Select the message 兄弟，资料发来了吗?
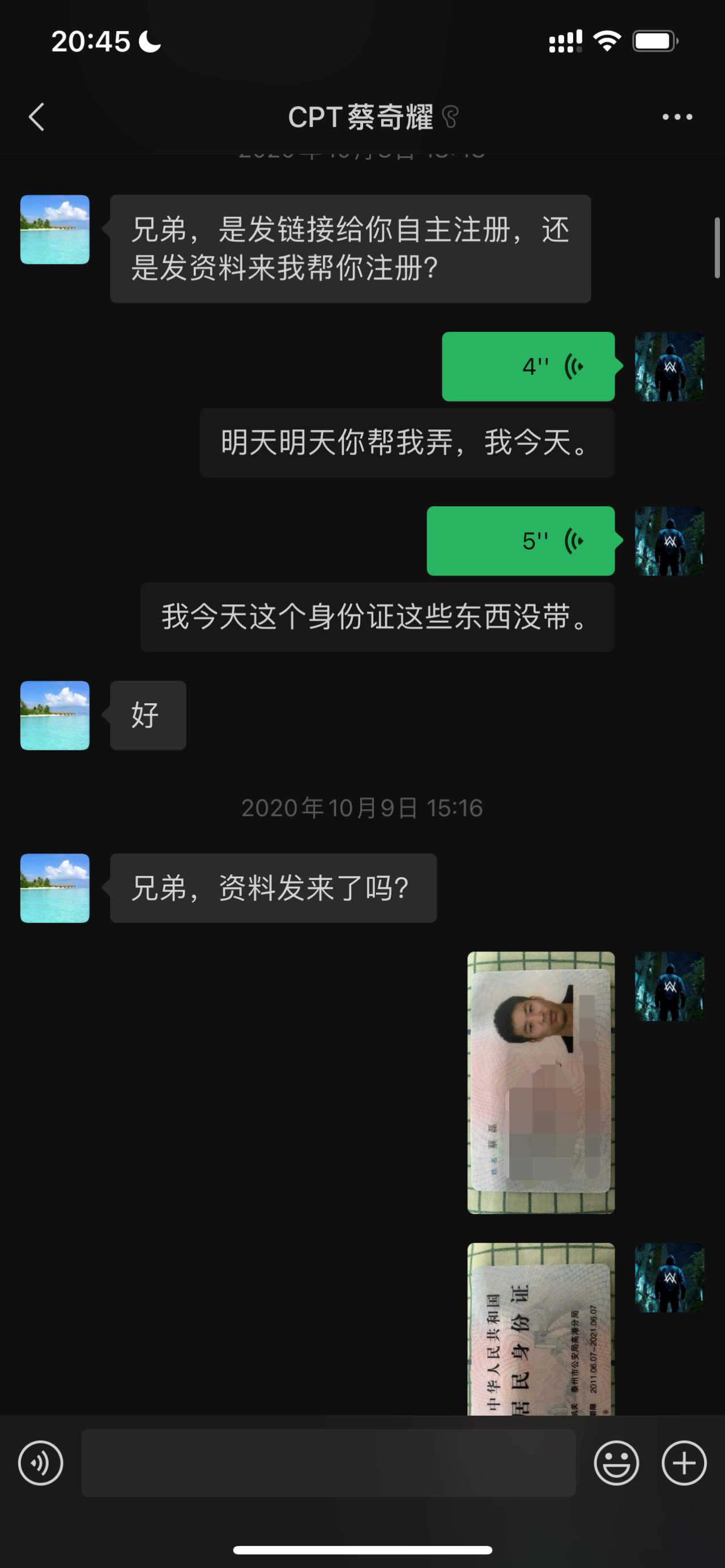The width and height of the screenshot is (725, 1568). (x=271, y=888)
